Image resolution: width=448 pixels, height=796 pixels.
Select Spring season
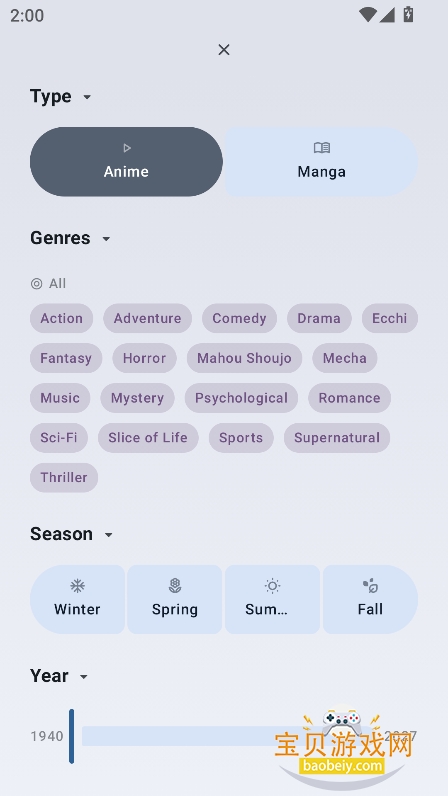tap(175, 600)
